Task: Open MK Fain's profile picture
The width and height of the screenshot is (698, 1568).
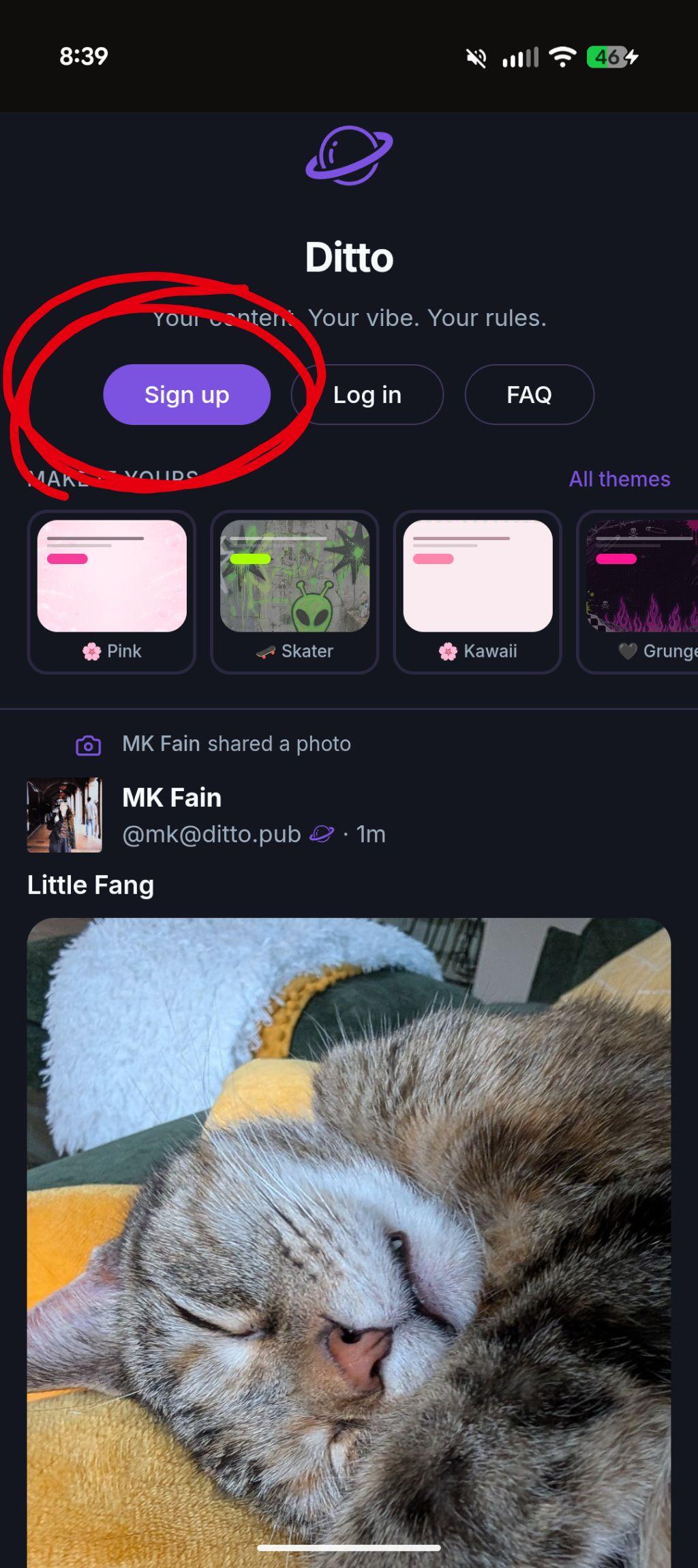Action: 65,815
